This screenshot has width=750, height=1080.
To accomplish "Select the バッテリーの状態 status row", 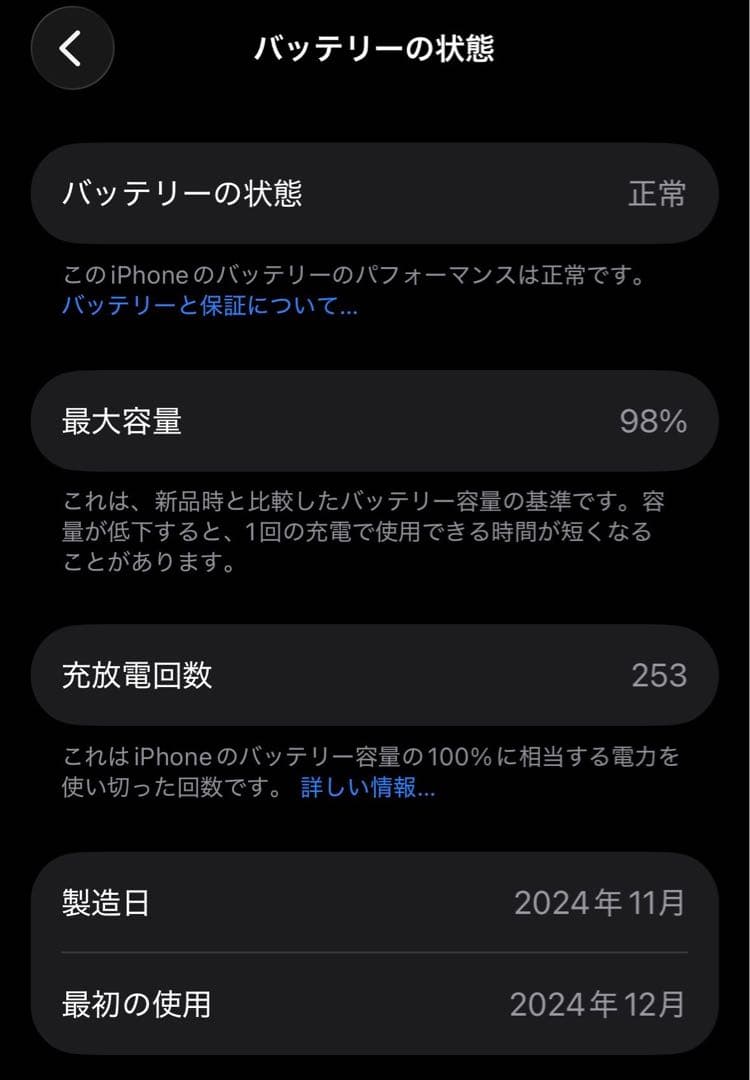I will coord(375,193).
